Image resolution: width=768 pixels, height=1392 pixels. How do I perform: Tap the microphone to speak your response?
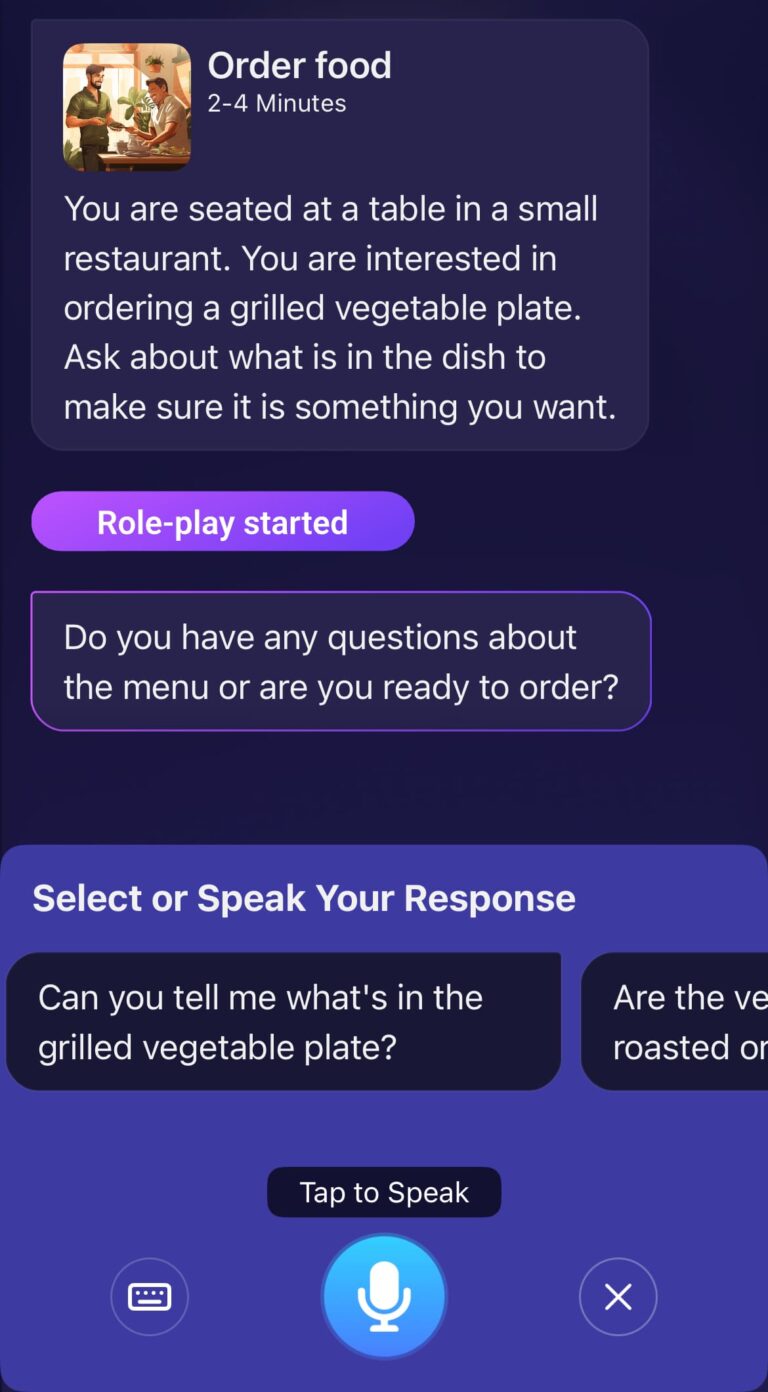384,1296
